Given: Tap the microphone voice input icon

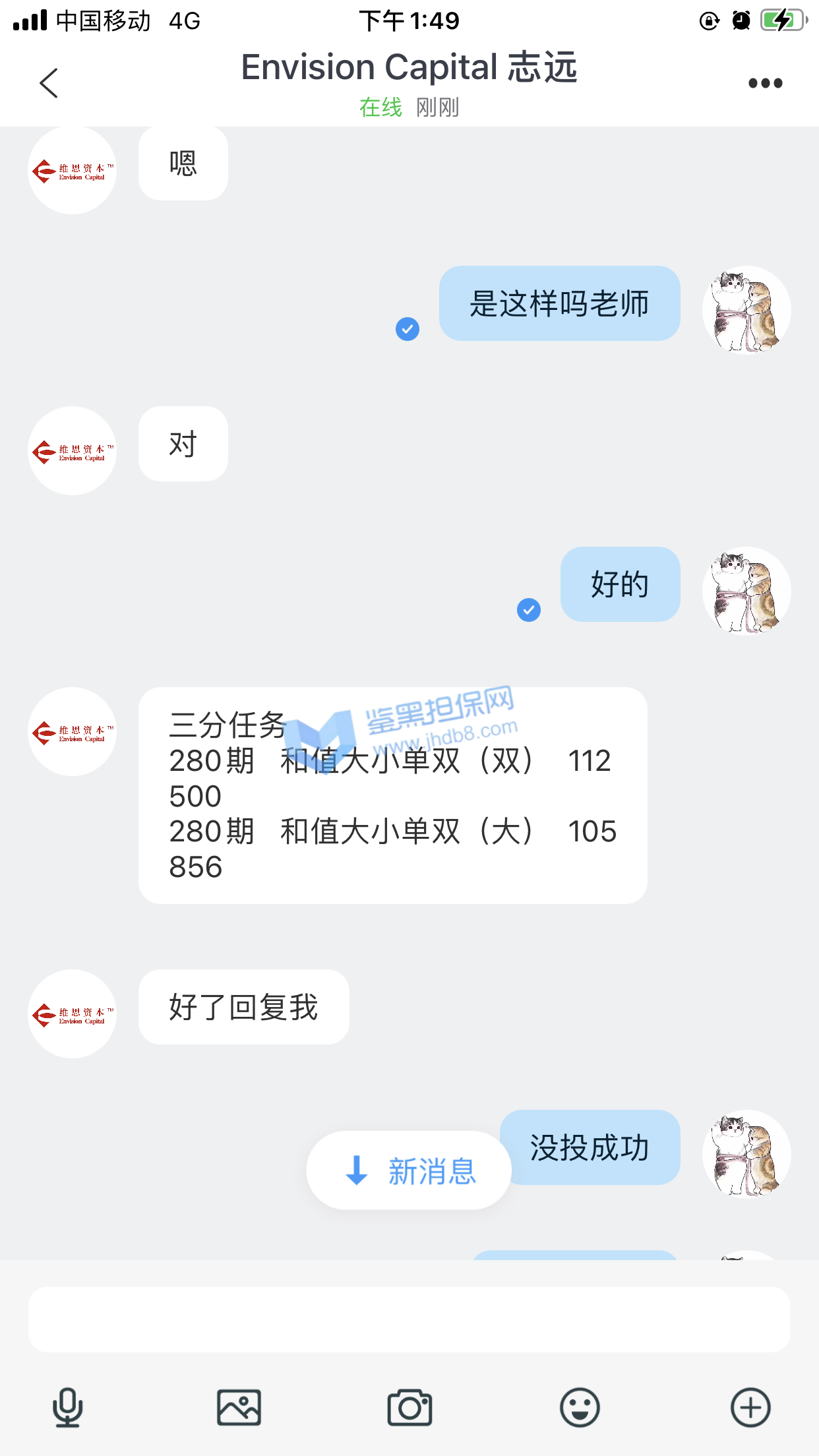Looking at the screenshot, I should (x=67, y=1407).
